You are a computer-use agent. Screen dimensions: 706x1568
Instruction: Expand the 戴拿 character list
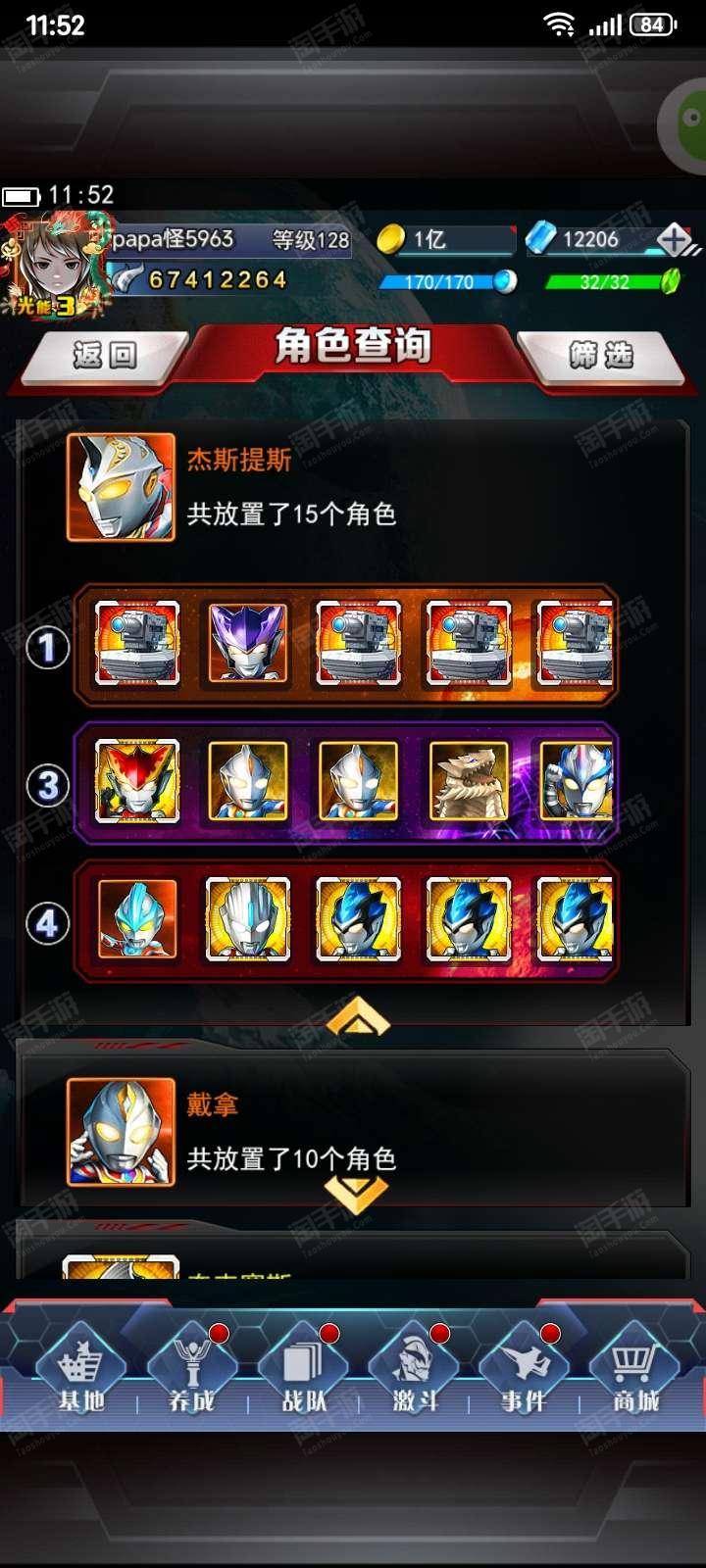coord(355,1193)
